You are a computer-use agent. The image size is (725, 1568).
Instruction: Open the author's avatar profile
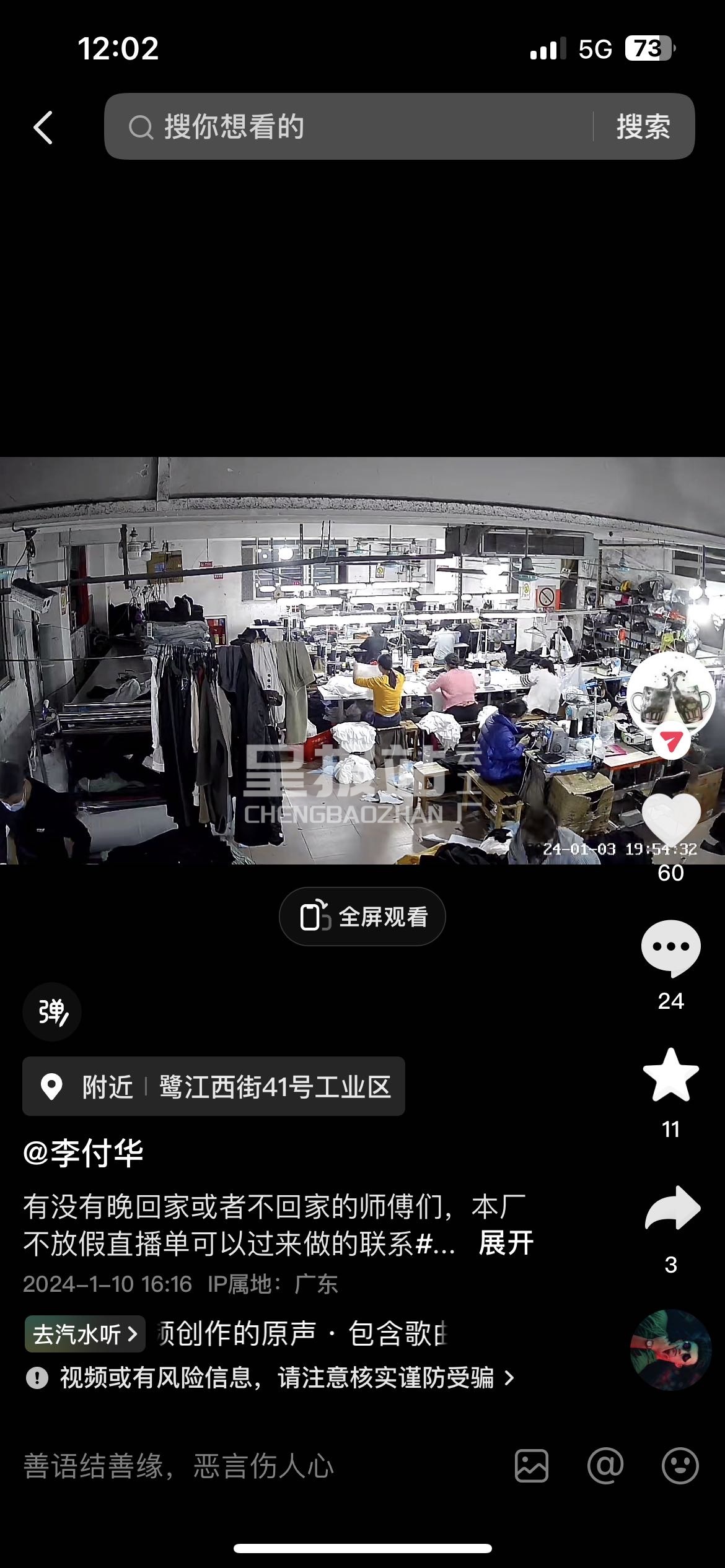point(670,697)
